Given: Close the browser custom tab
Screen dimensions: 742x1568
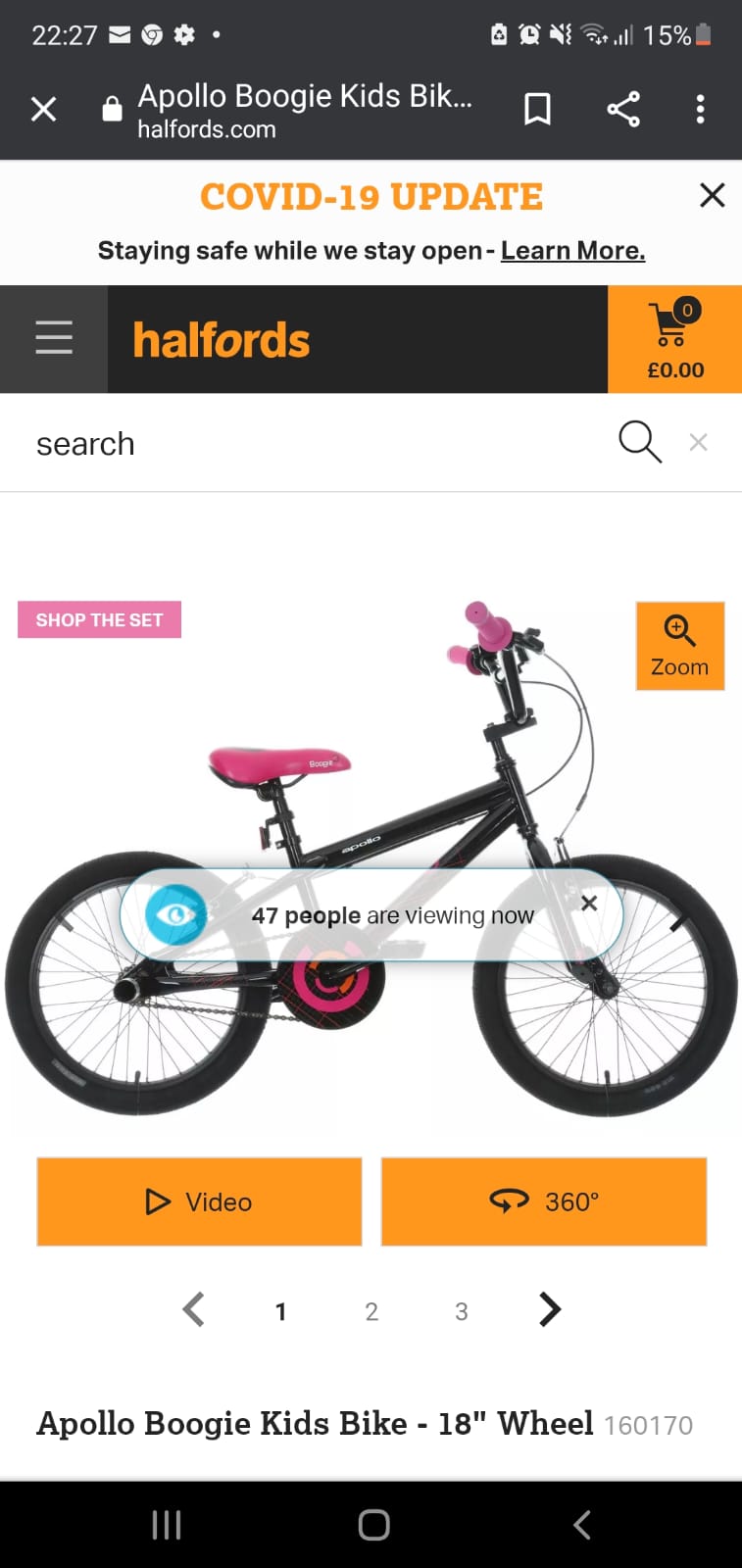Looking at the screenshot, I should (x=44, y=109).
